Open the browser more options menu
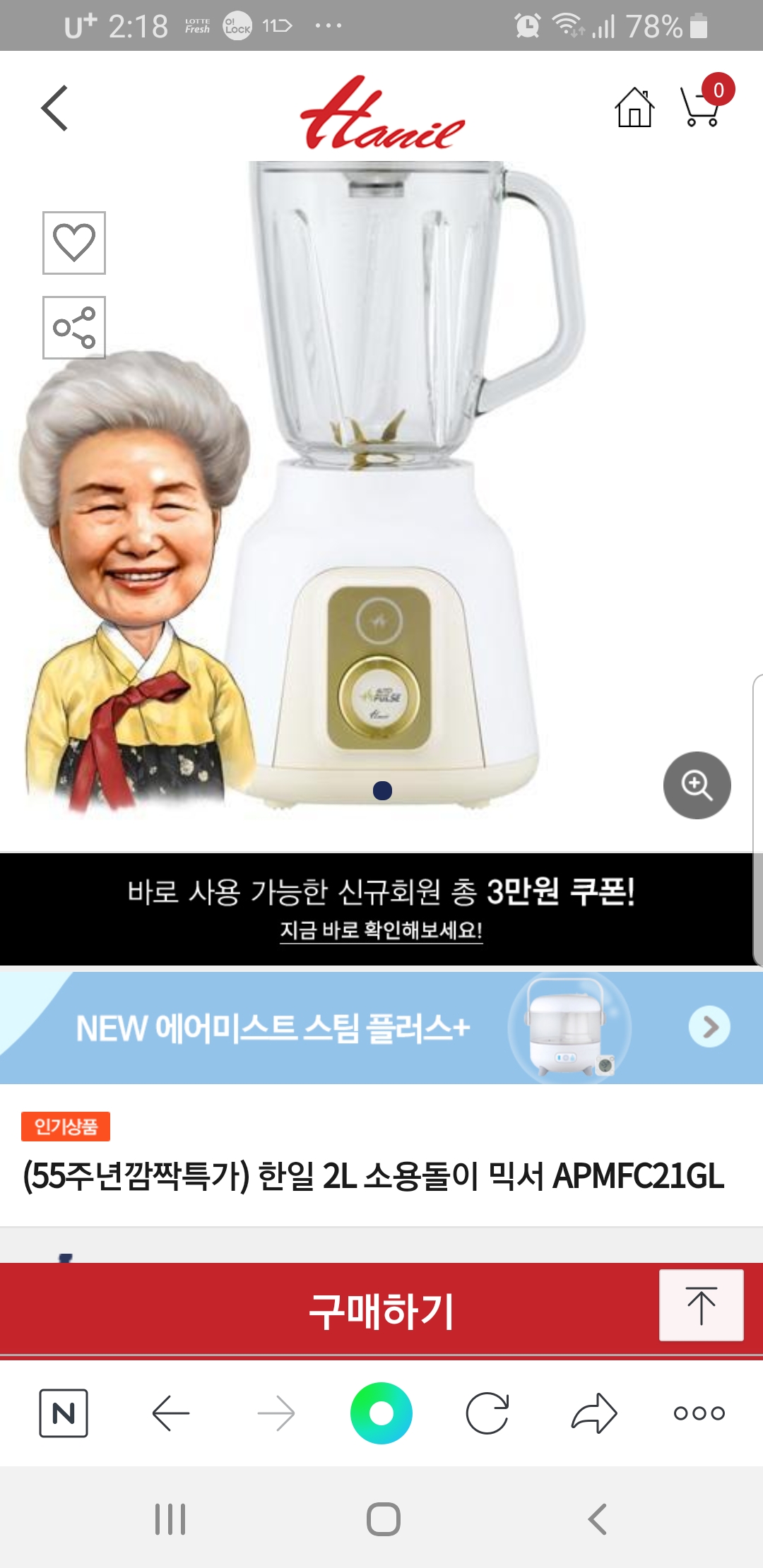This screenshot has width=763, height=1568. [699, 1413]
